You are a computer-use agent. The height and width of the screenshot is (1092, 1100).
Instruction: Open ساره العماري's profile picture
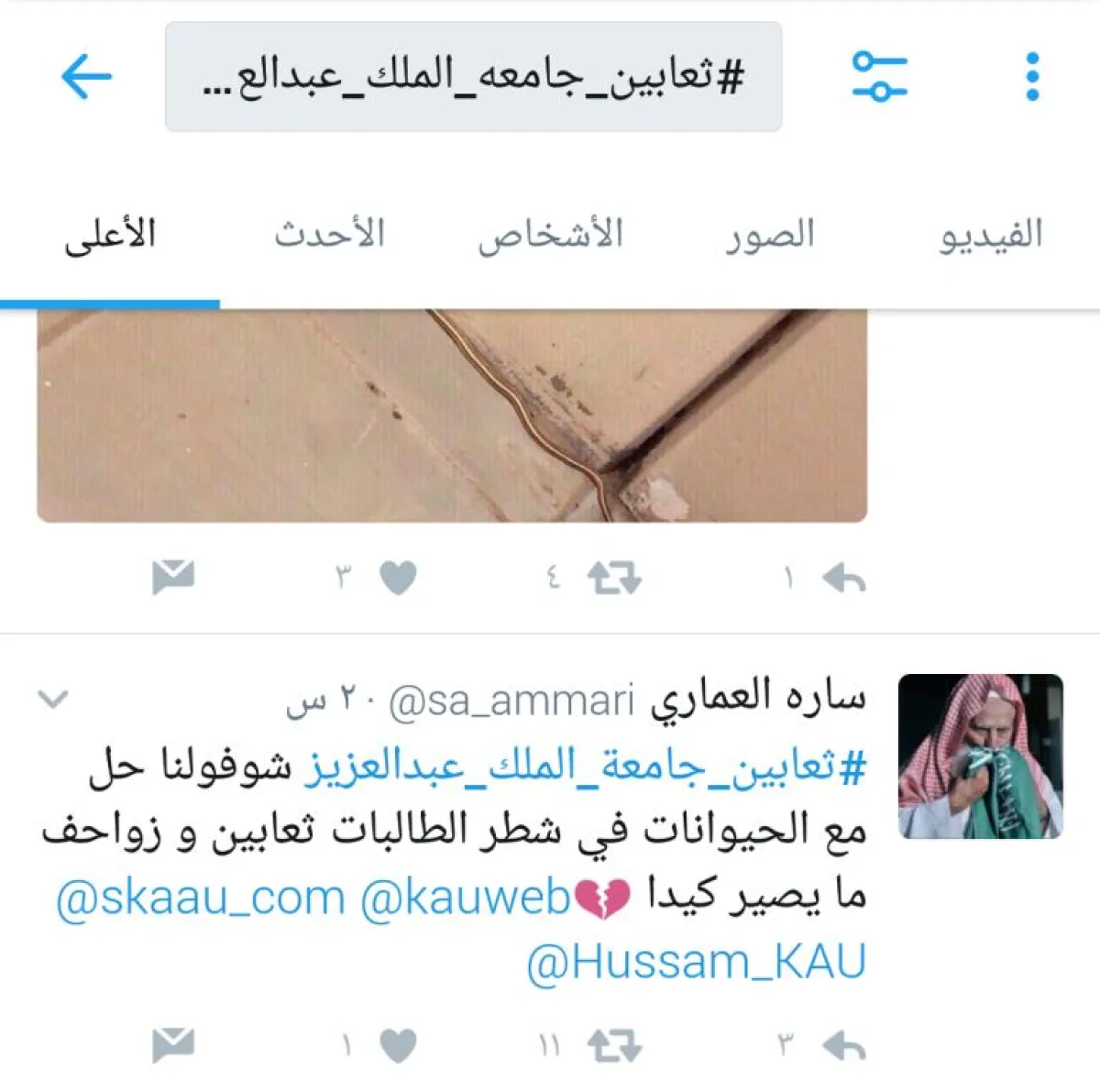click(980, 756)
